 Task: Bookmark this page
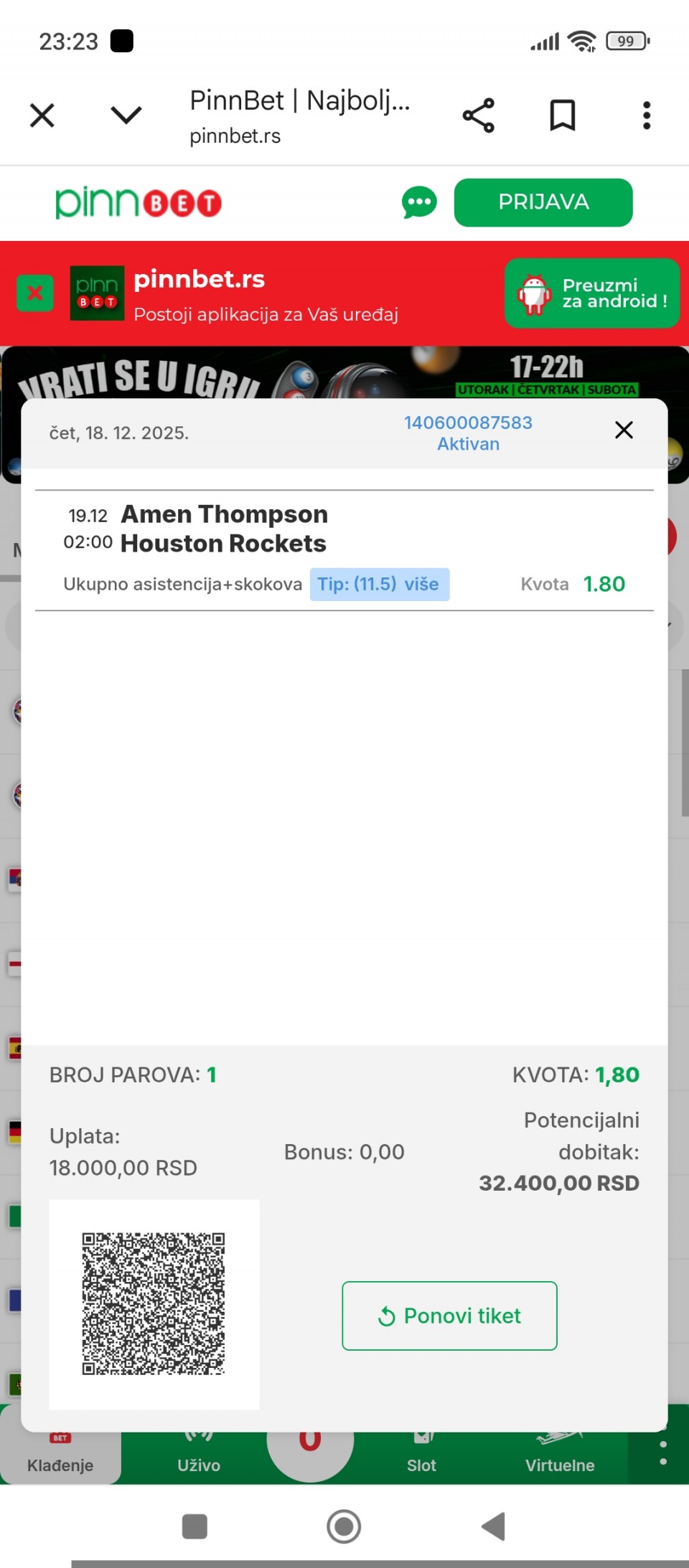tap(562, 115)
